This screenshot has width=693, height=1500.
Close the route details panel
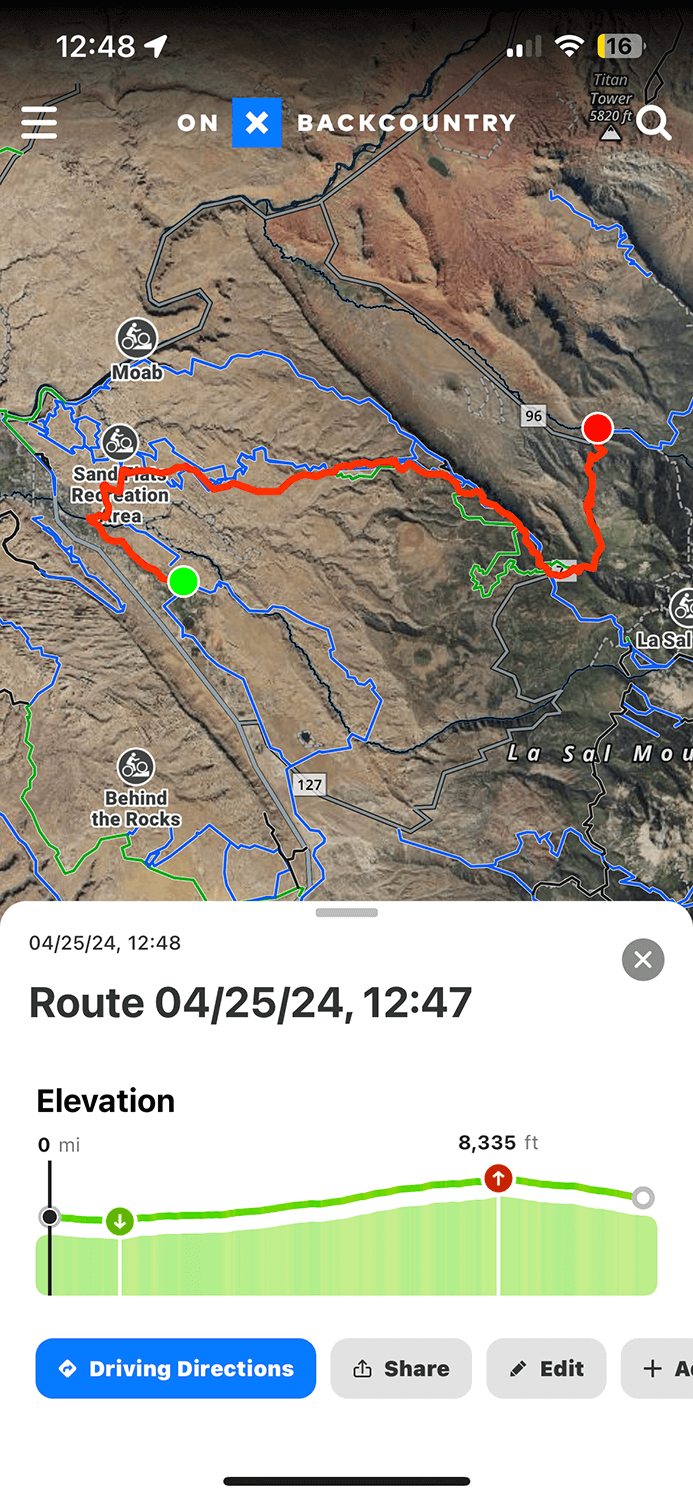pos(642,960)
